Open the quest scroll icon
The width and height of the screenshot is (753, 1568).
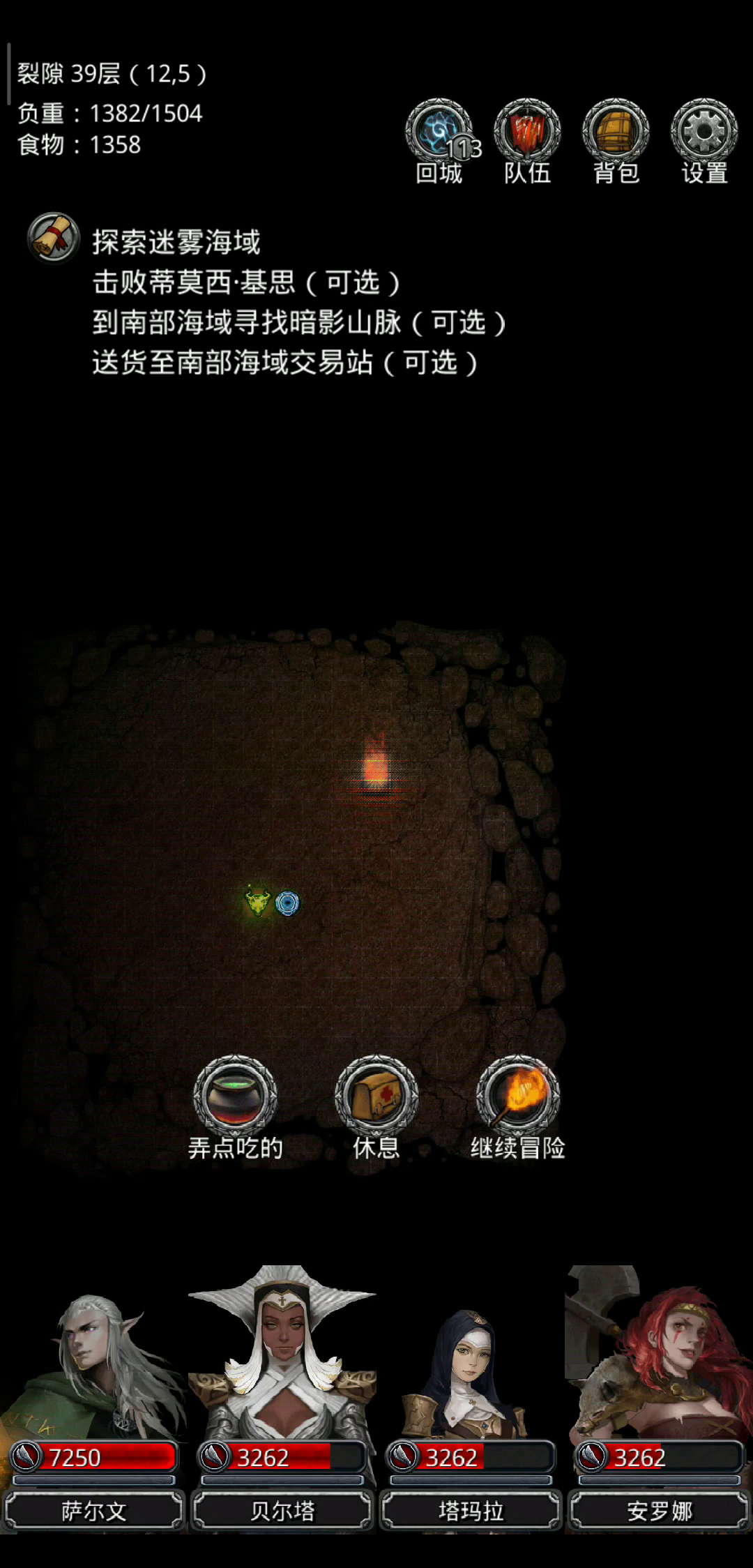[x=54, y=238]
